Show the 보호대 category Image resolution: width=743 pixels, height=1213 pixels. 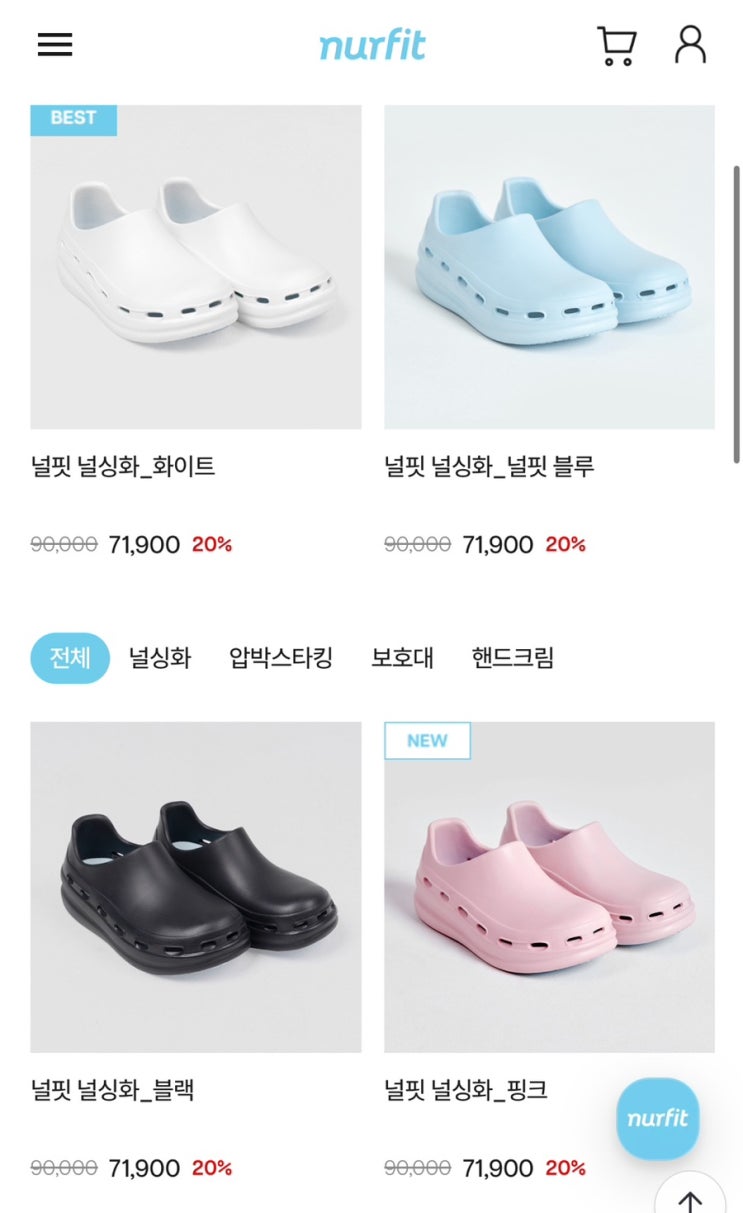coord(402,658)
